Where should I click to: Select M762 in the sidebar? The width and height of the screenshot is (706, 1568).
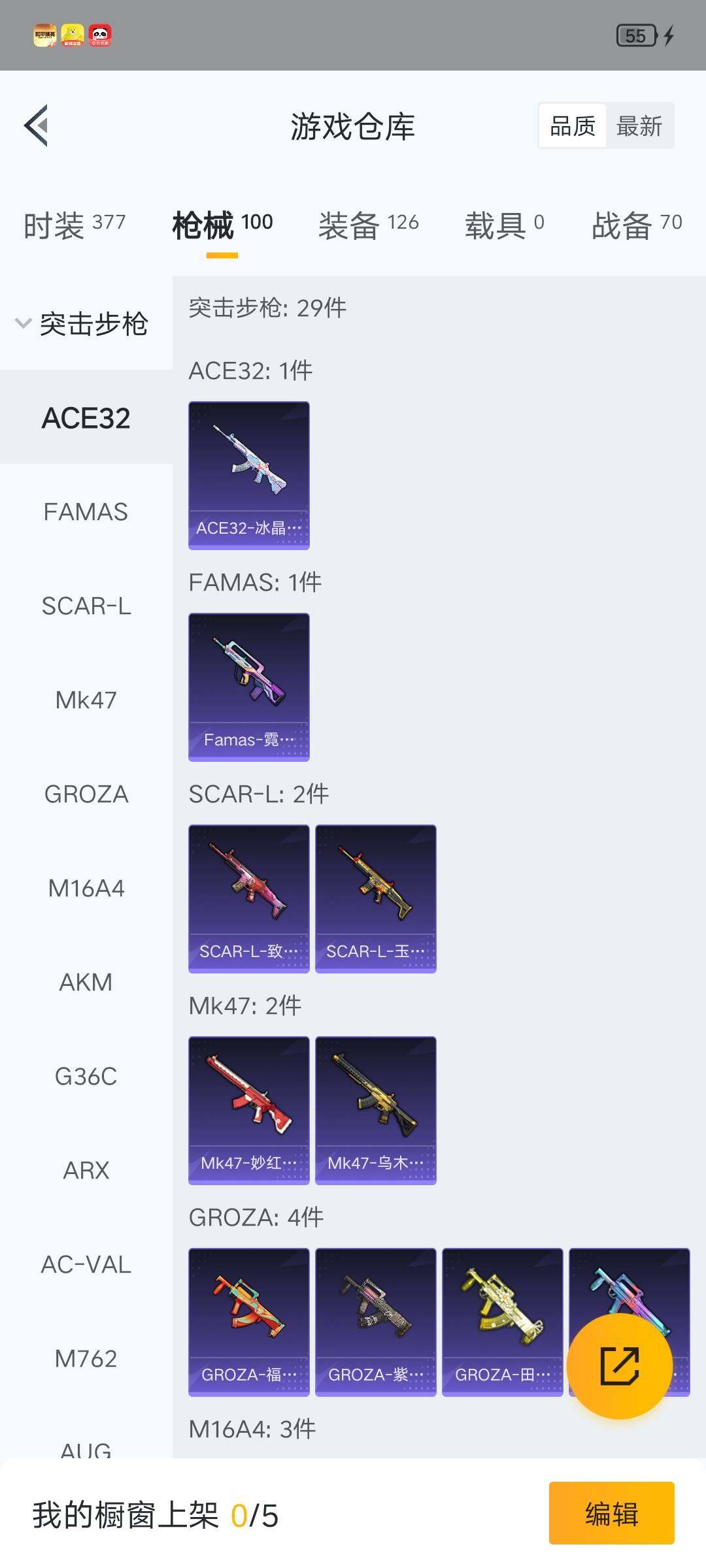click(x=86, y=1358)
